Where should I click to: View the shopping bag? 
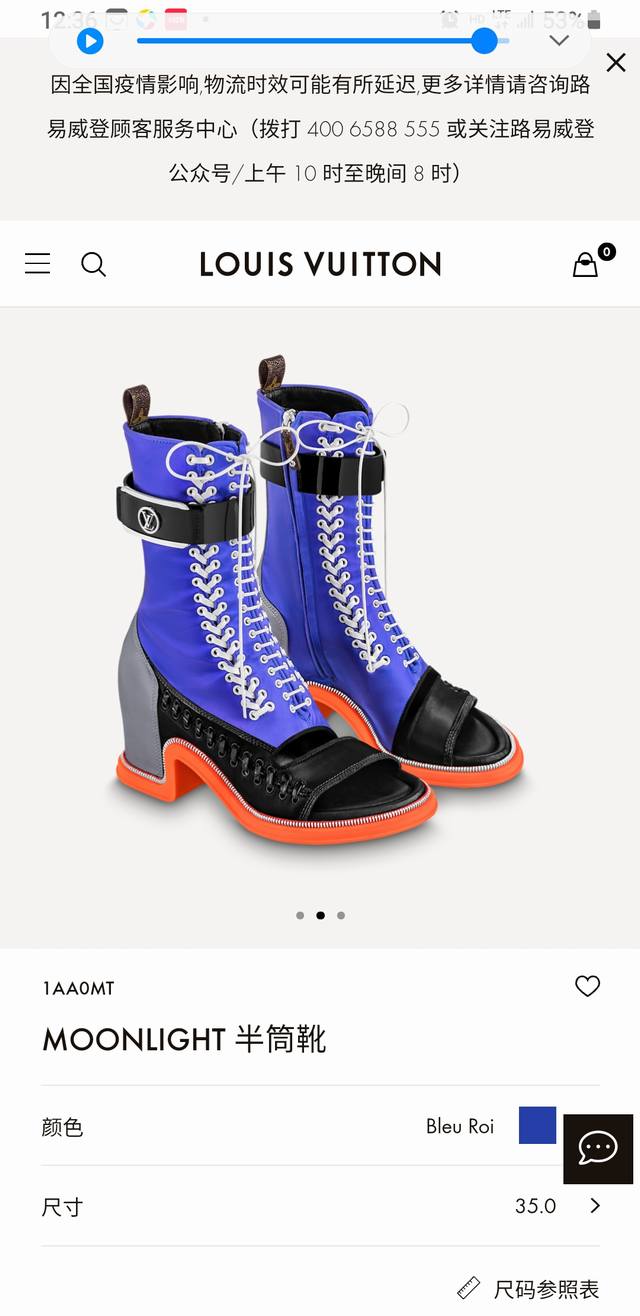coord(586,264)
